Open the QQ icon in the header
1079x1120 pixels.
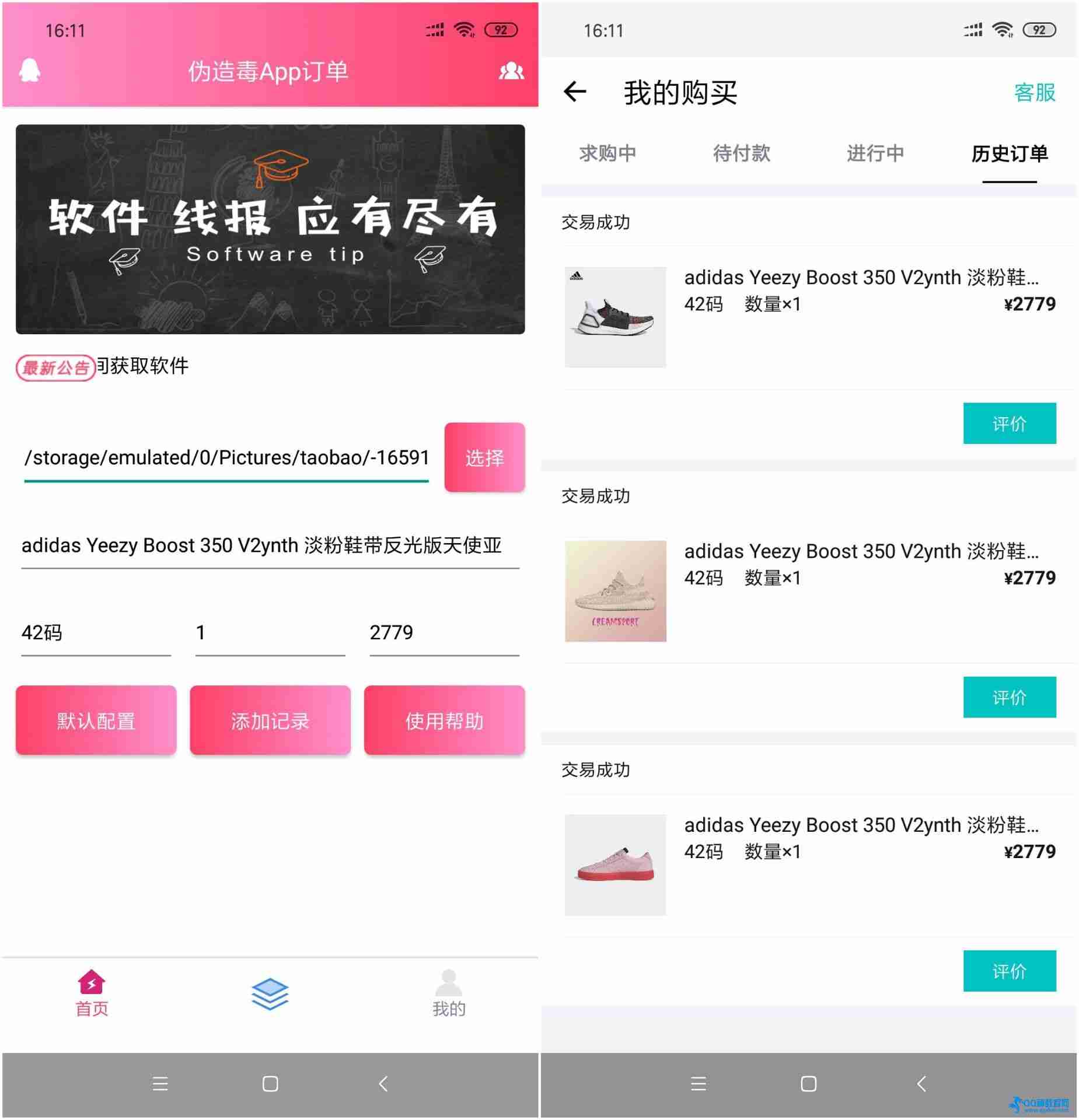pos(30,71)
